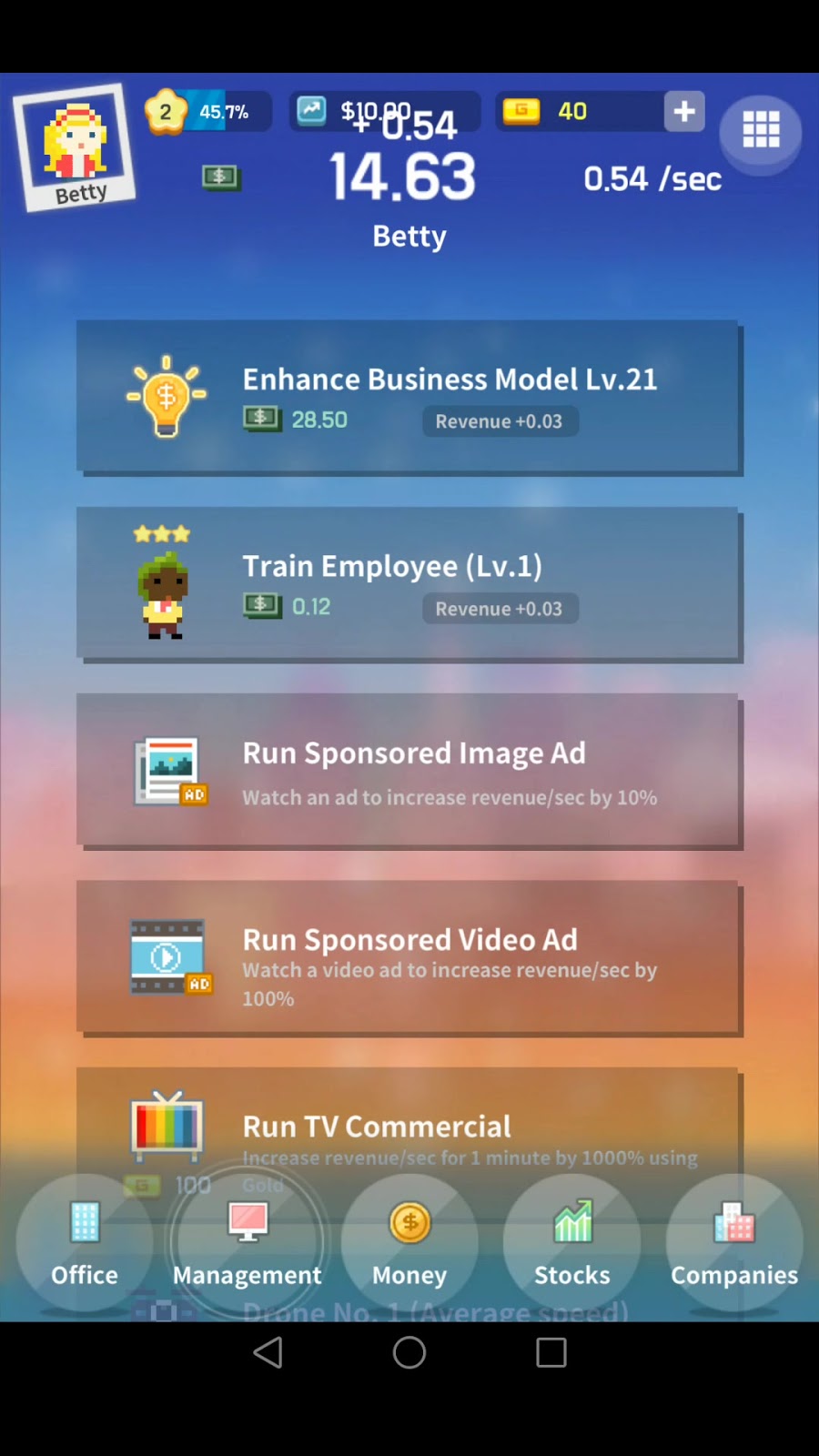The height and width of the screenshot is (1456, 819).
Task: Train Employee at Lv.1
Action: pyautogui.click(x=408, y=584)
